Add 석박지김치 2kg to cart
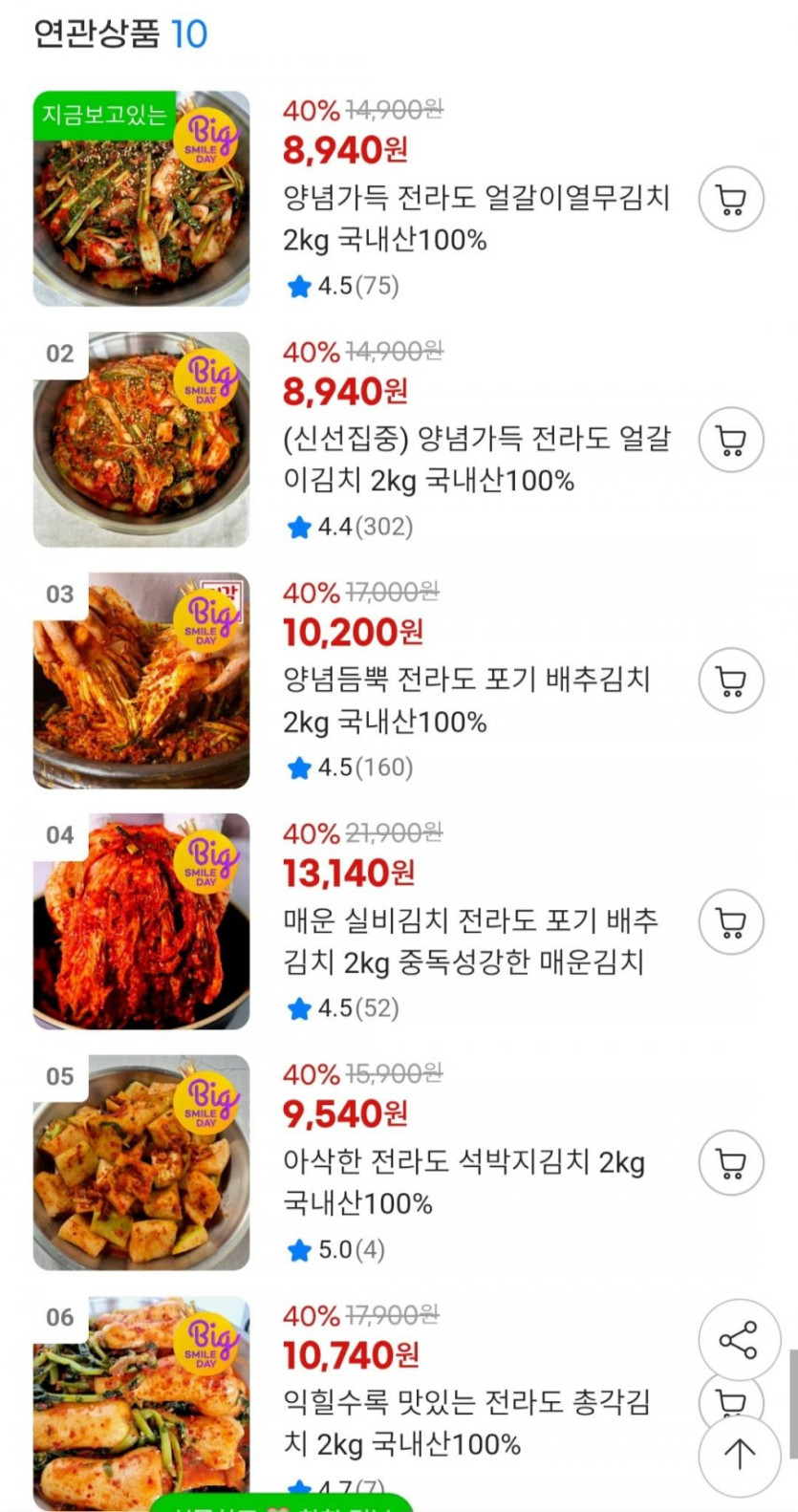This screenshot has height=1512, width=798. click(x=731, y=1163)
